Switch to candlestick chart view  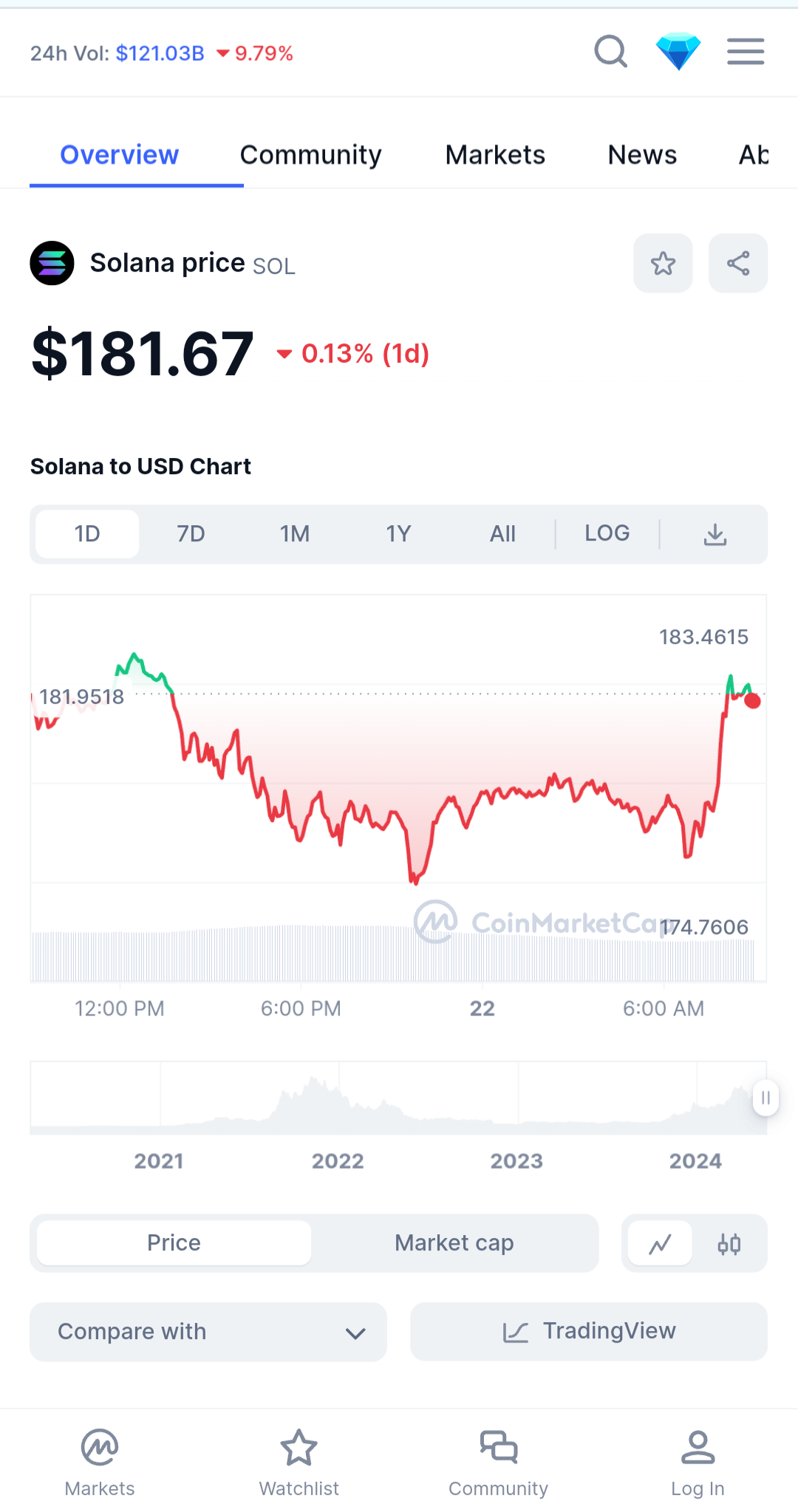pyautogui.click(x=729, y=1244)
